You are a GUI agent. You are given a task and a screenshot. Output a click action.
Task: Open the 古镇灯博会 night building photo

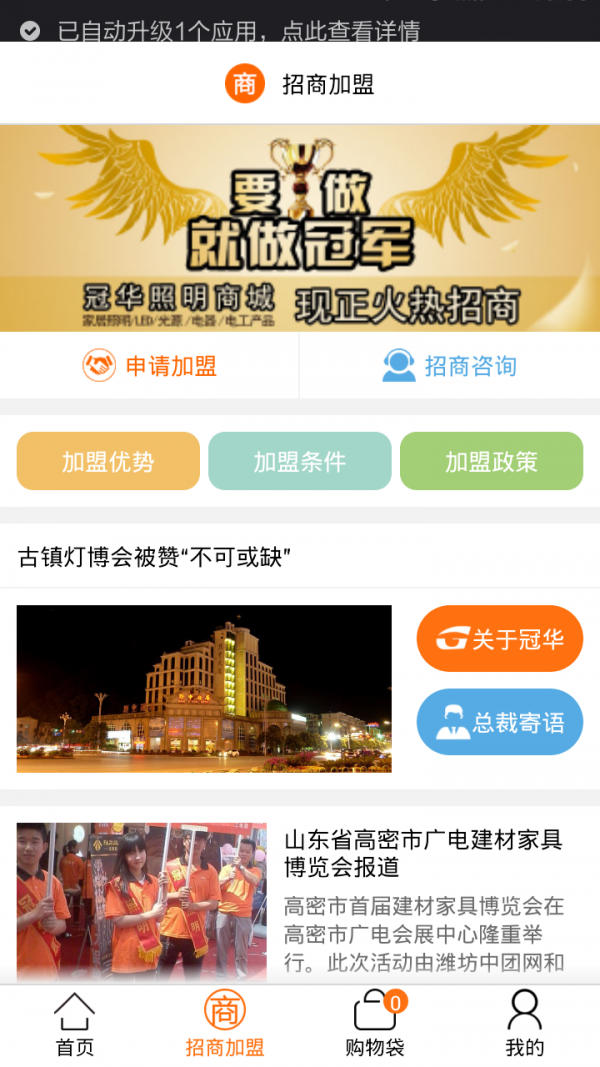click(x=204, y=689)
